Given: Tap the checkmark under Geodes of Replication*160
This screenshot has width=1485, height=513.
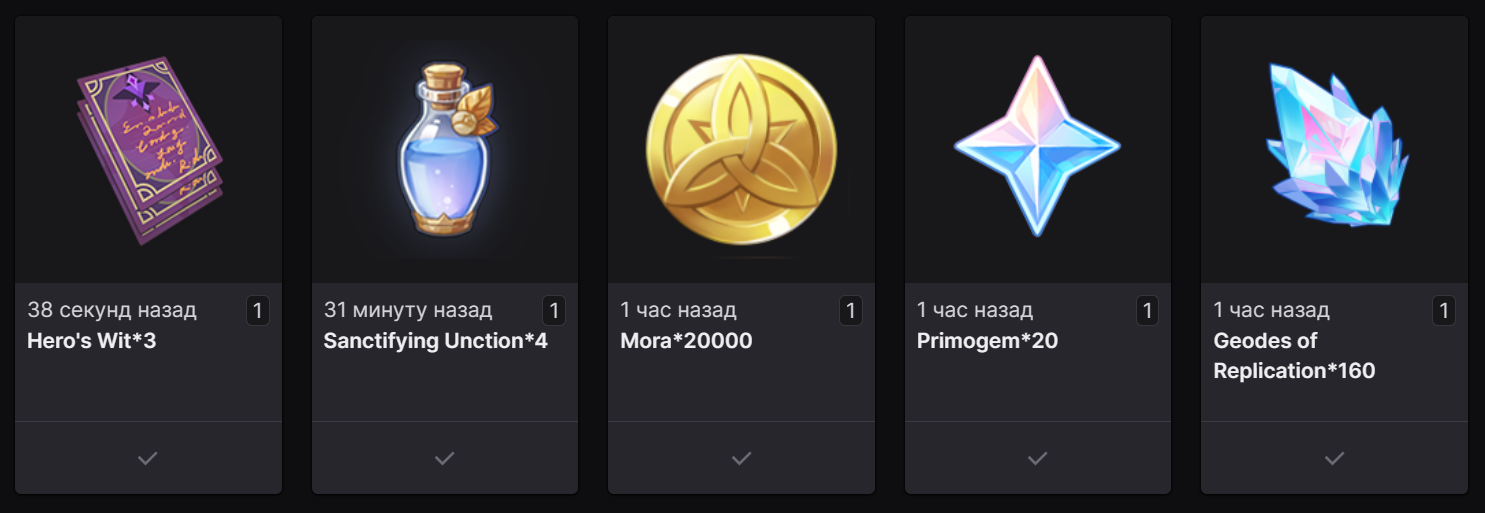Looking at the screenshot, I should tap(1334, 458).
